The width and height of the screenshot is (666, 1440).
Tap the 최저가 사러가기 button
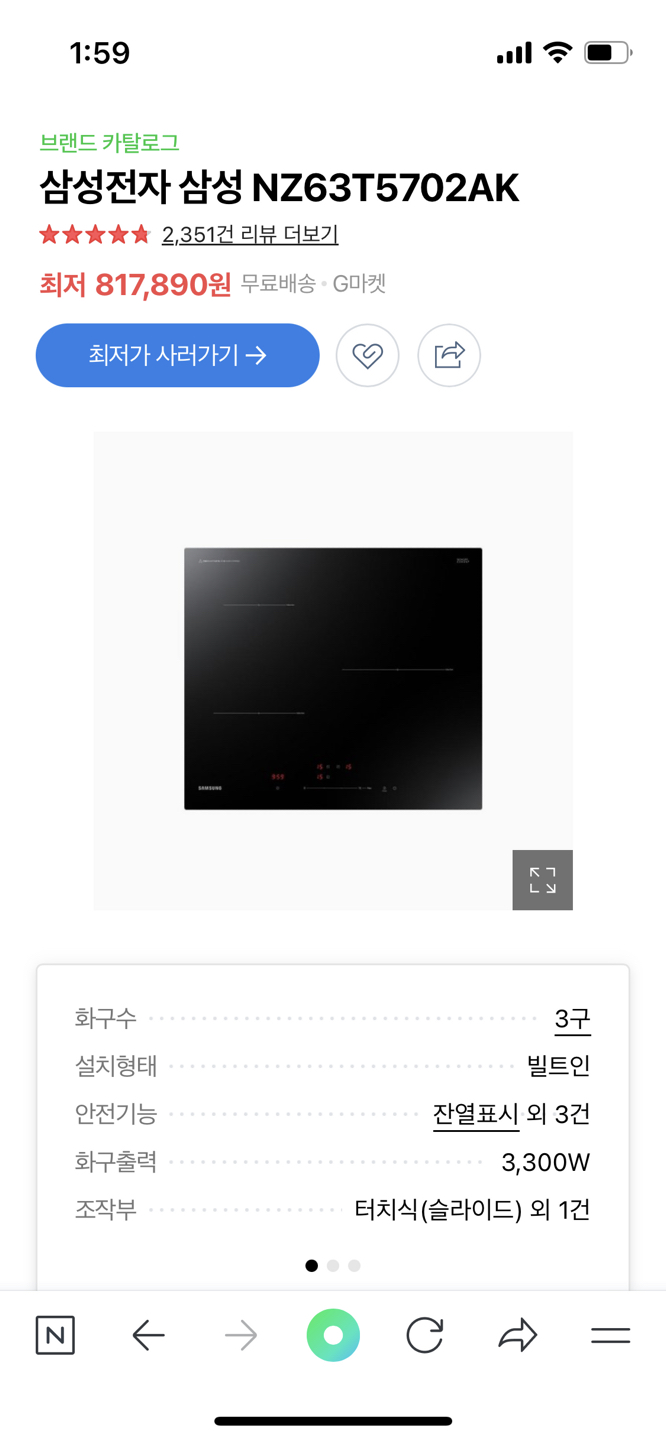(178, 355)
